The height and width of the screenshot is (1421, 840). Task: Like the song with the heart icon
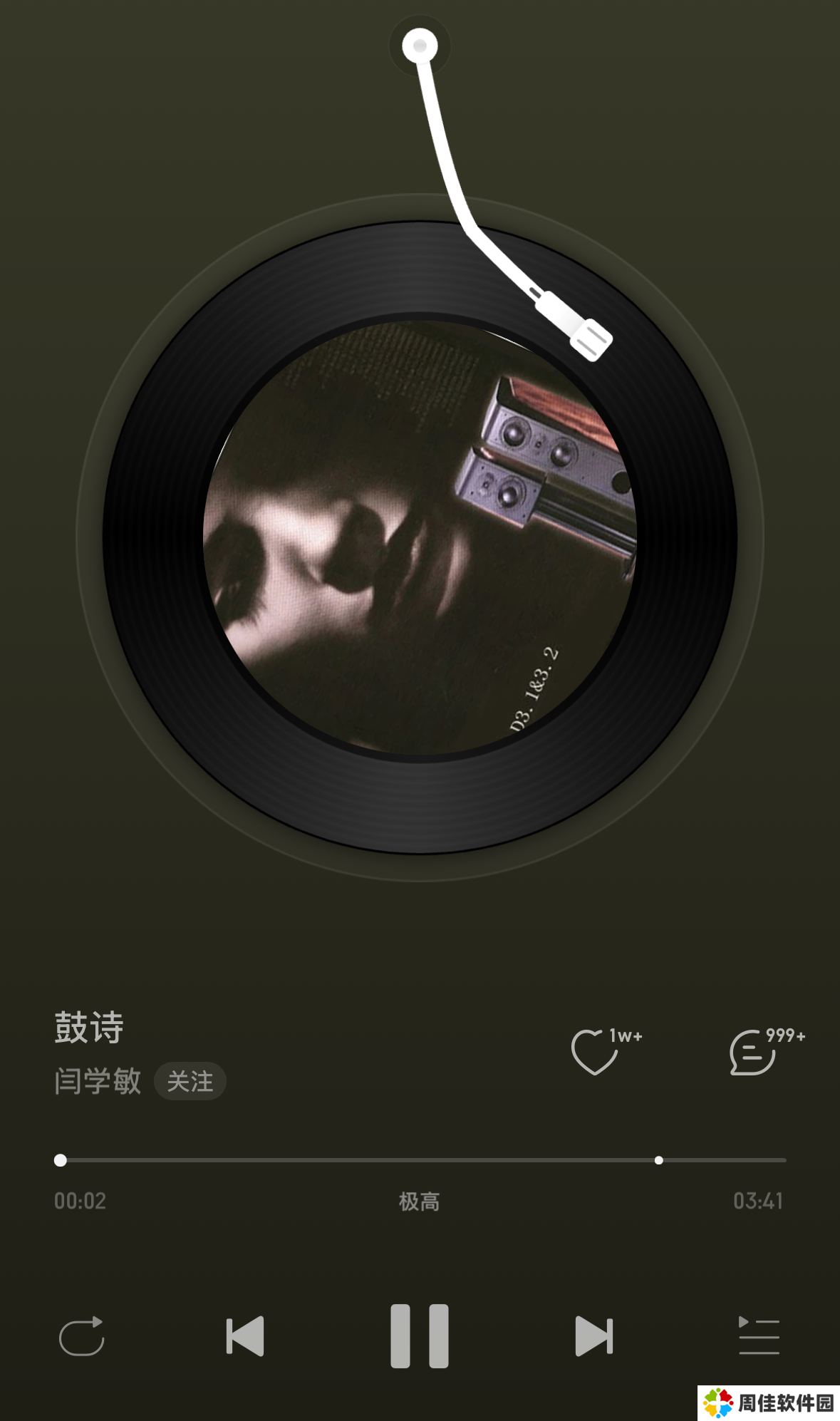point(595,1052)
